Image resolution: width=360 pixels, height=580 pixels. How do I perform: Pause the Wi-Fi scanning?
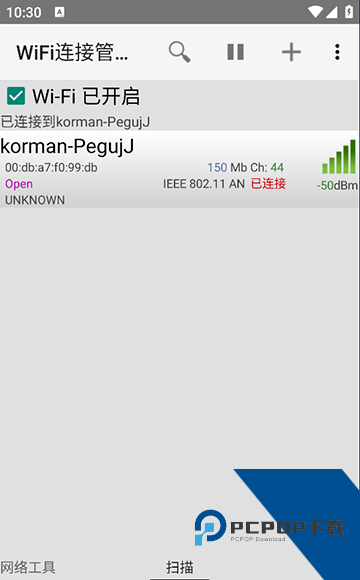click(235, 52)
